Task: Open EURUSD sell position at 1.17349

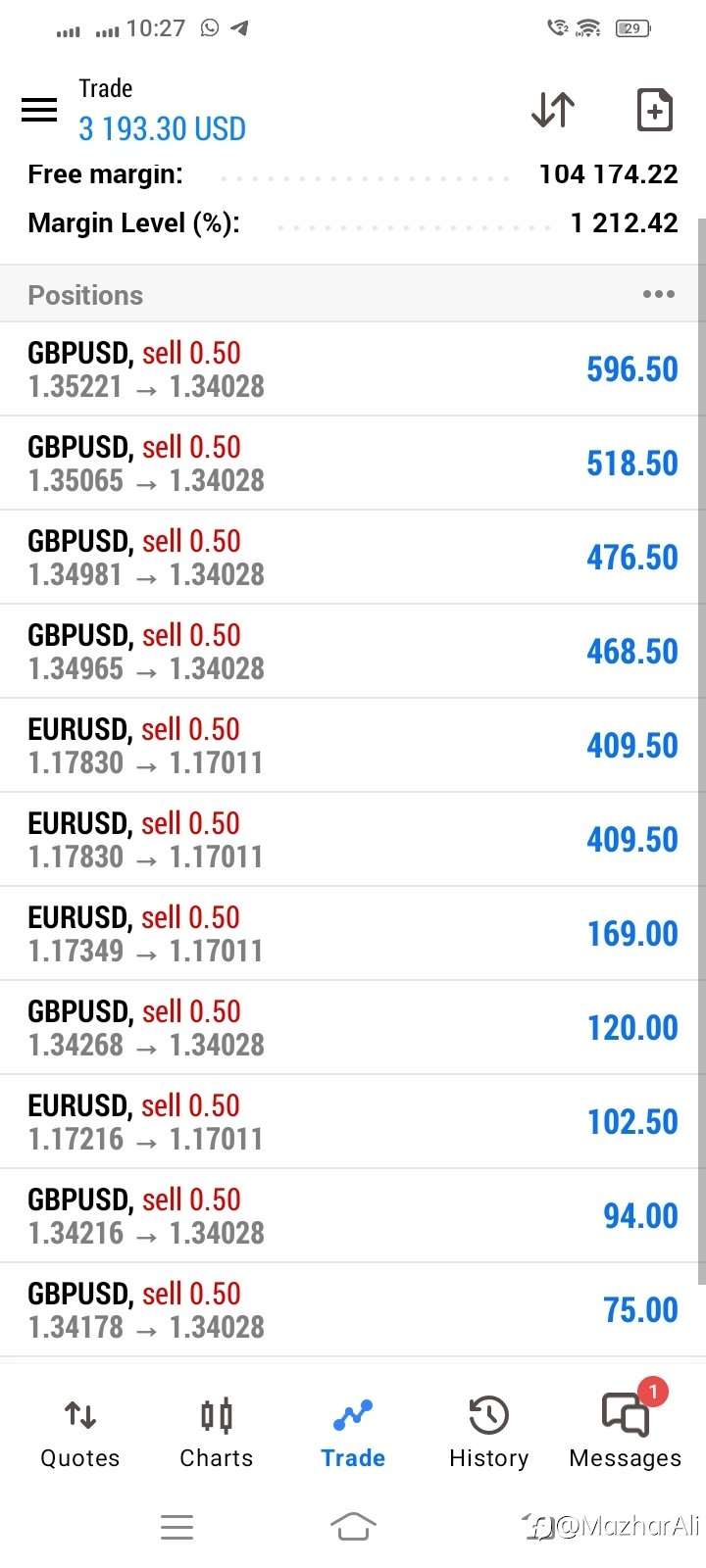Action: point(353,934)
